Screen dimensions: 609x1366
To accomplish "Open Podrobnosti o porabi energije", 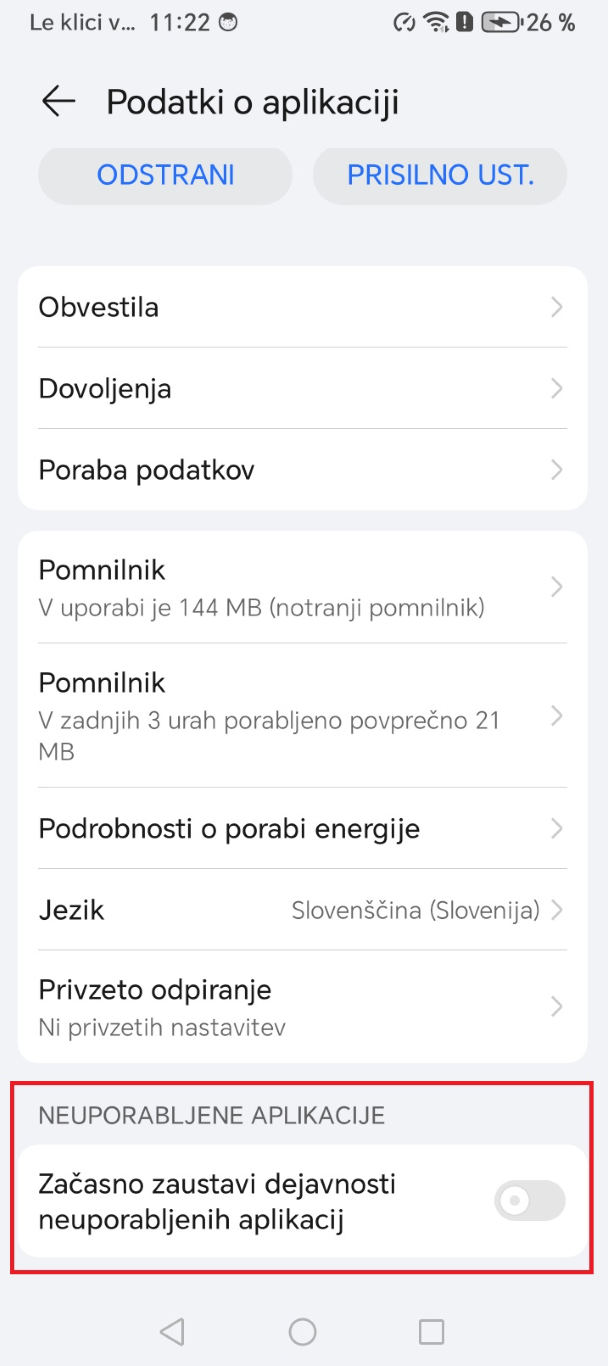I will click(302, 829).
